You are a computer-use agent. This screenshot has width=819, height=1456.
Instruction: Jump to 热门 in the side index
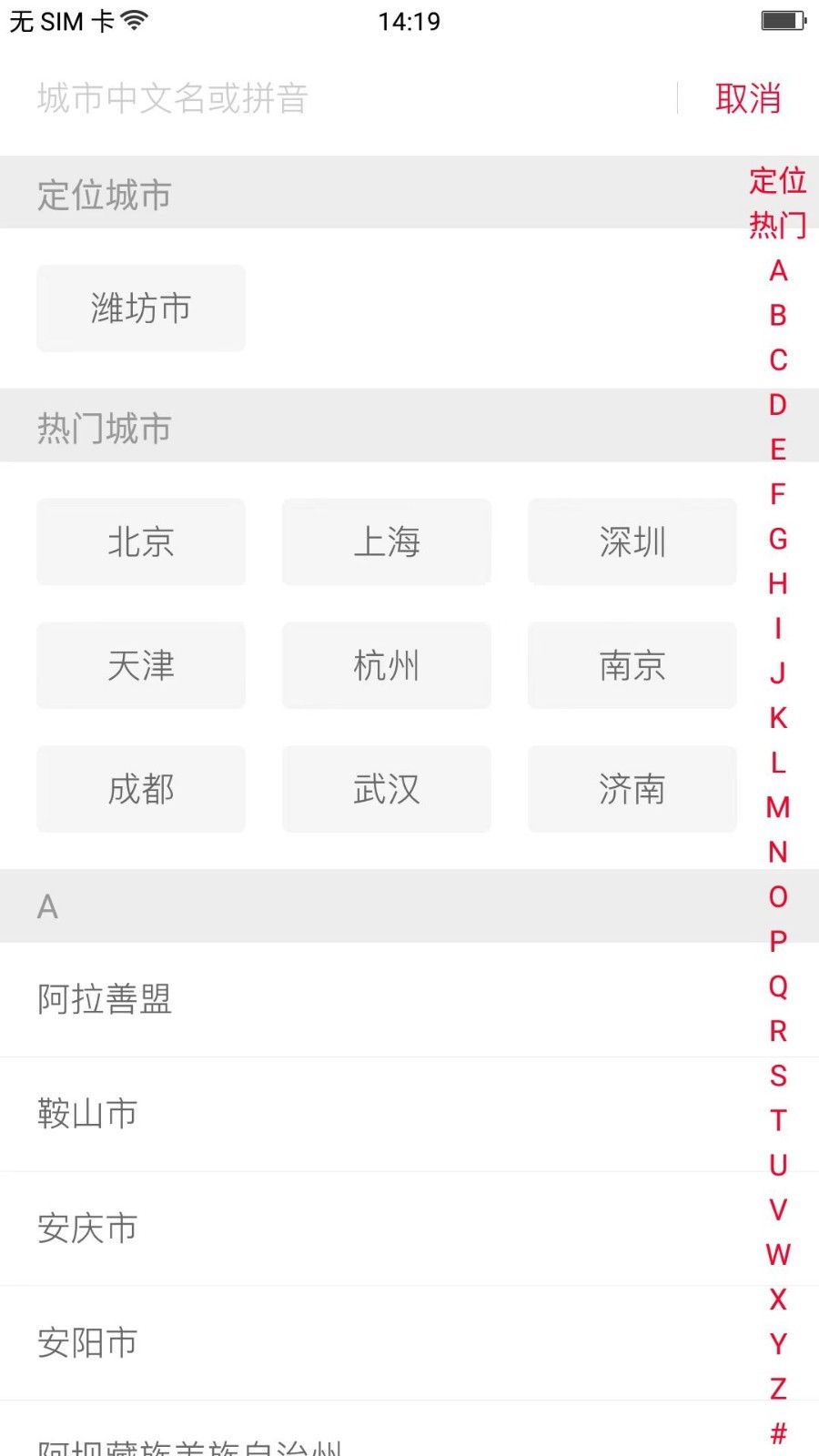coord(778,225)
